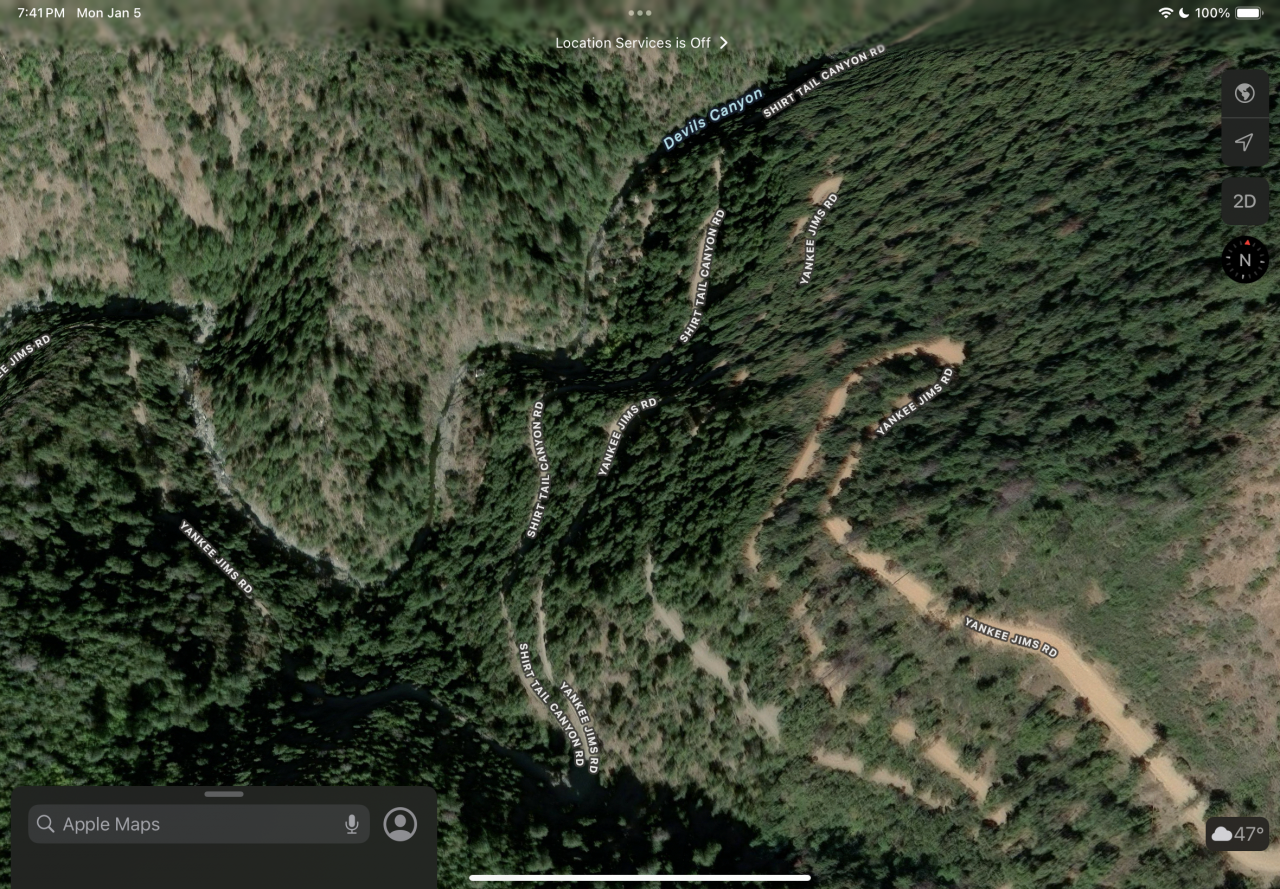Open the map modes globe button
1280x889 pixels.
click(x=1244, y=93)
